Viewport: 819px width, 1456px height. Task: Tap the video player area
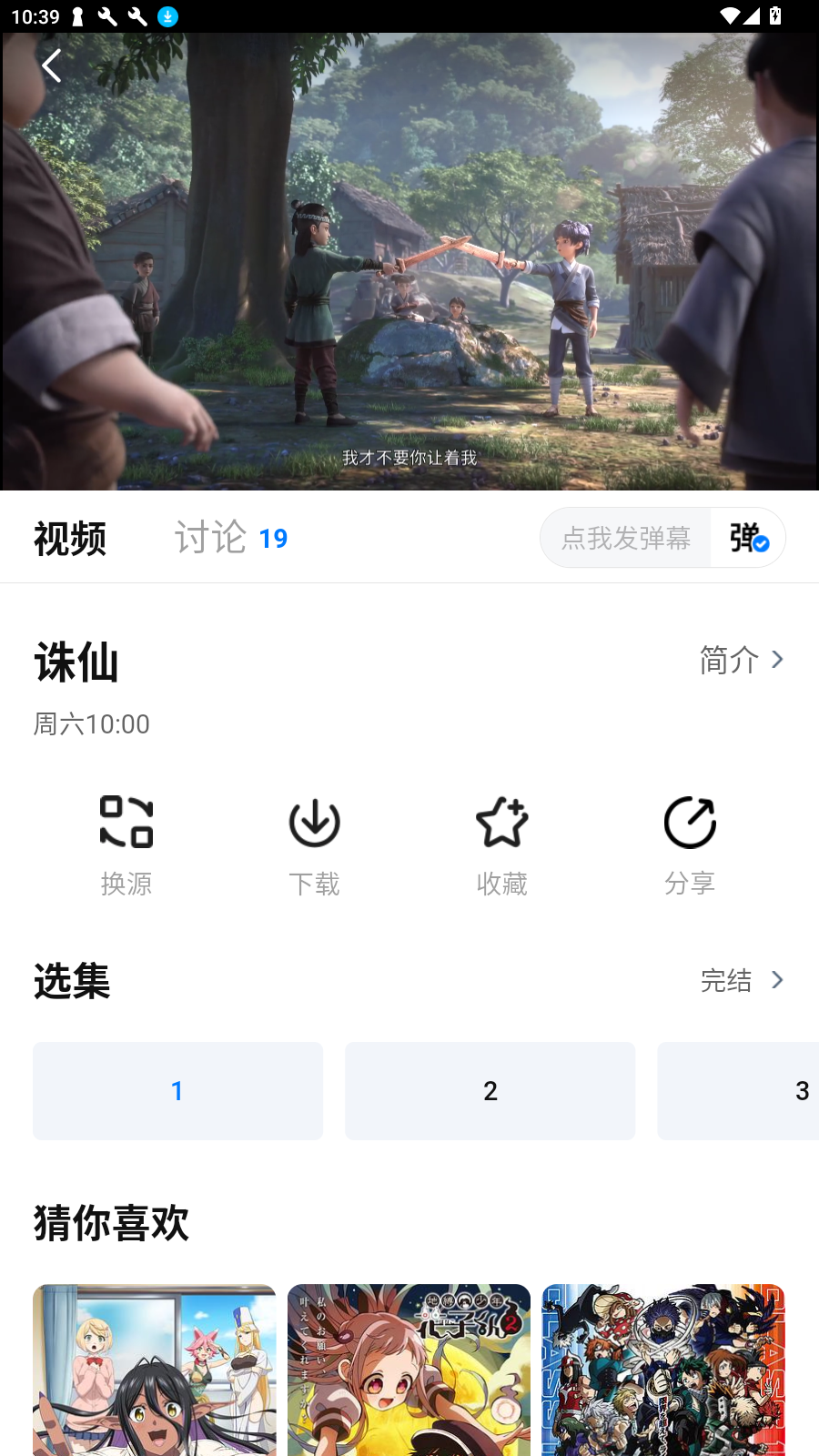(x=409, y=264)
